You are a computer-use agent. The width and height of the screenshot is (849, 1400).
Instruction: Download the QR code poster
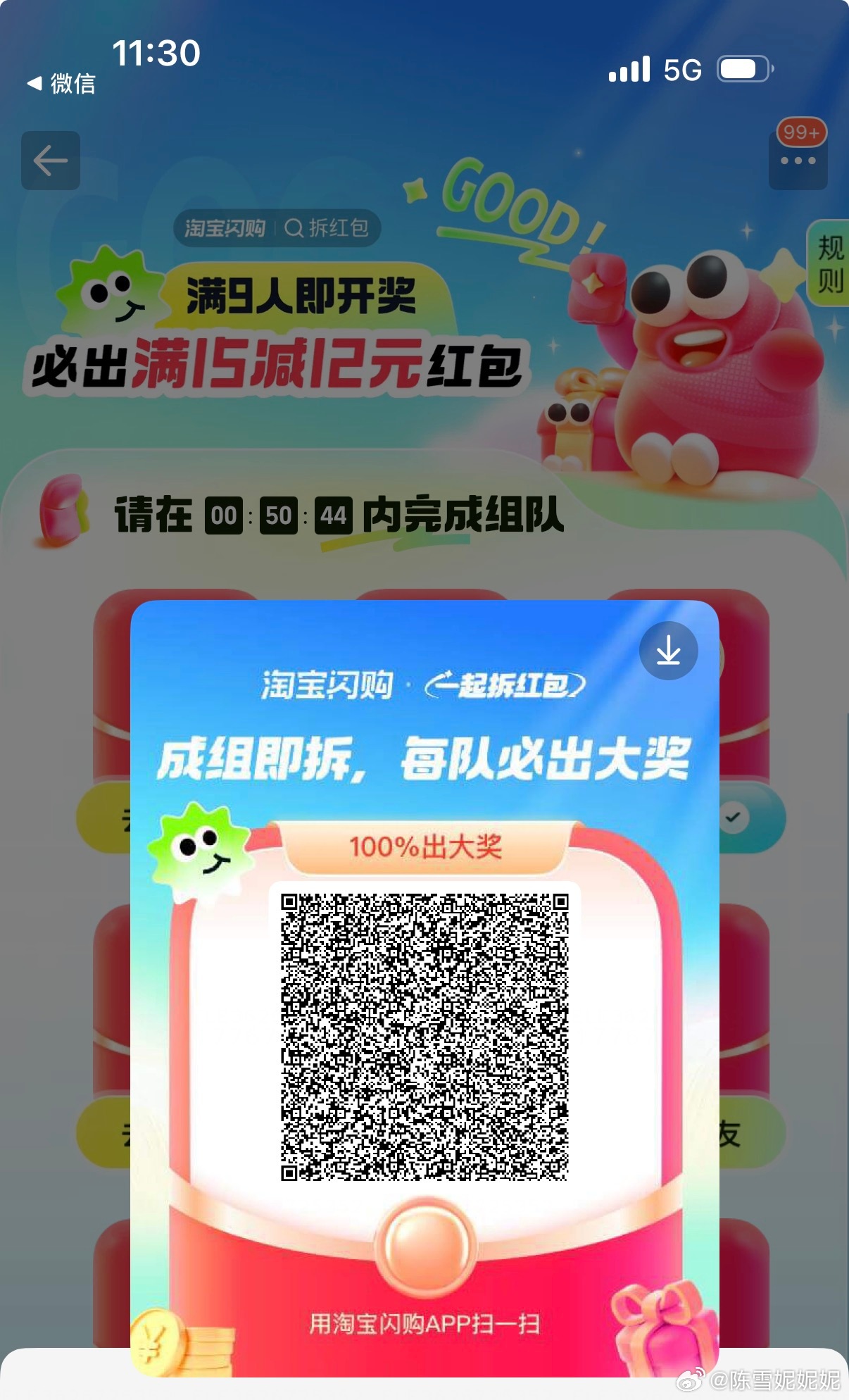click(x=668, y=651)
